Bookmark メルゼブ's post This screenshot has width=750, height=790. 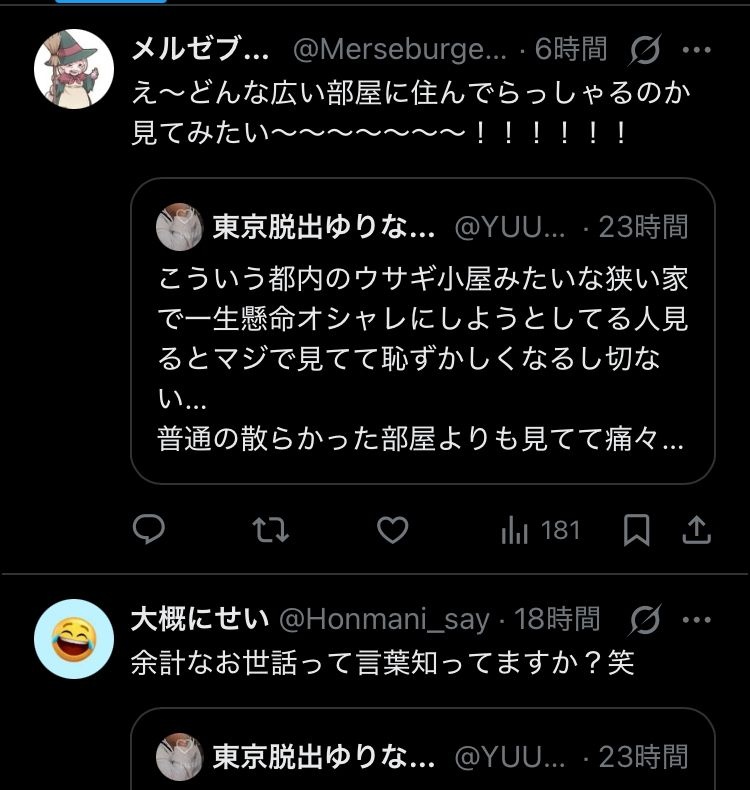(x=636, y=530)
